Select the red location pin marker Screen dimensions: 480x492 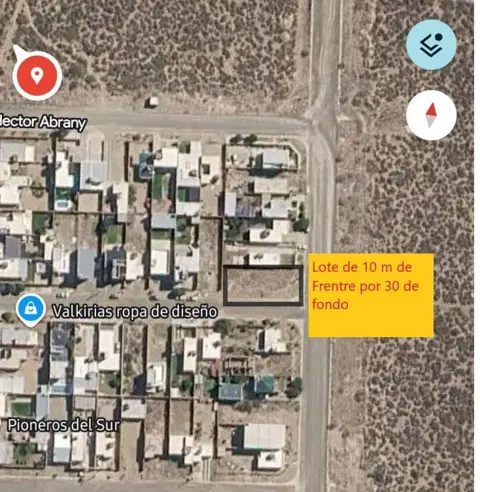pos(37,74)
